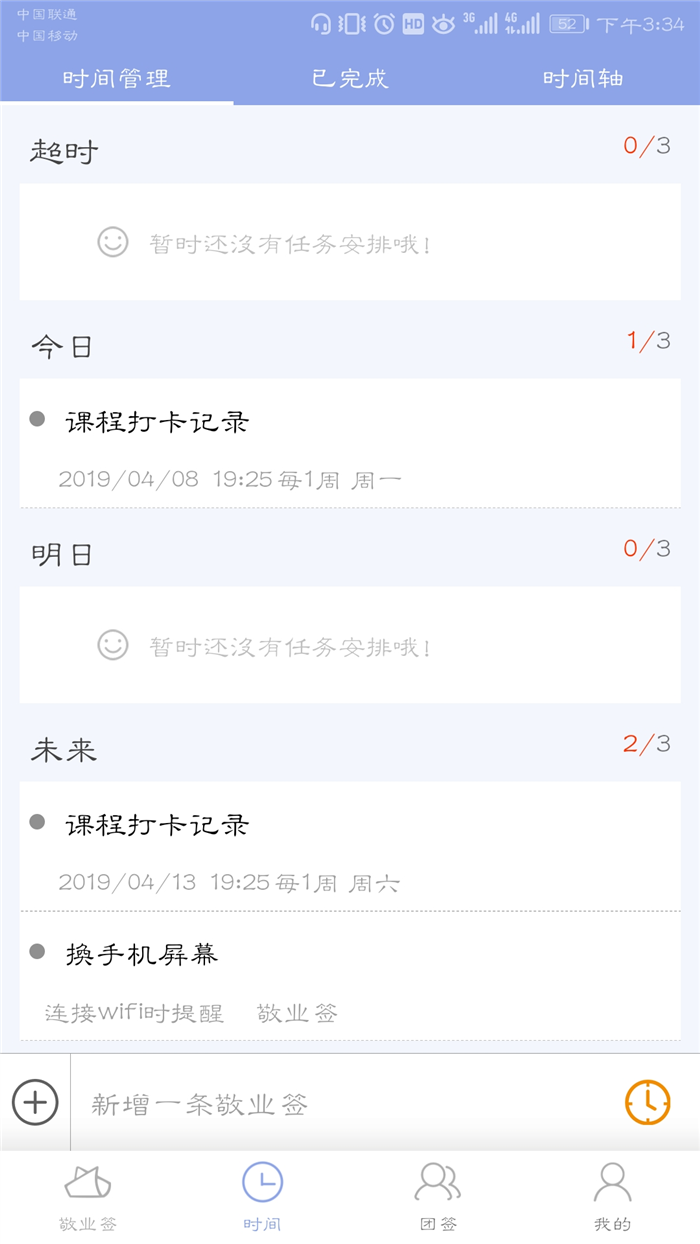Screen dimensions: 700x1244
Task: Switch to the 已完成 tab
Action: click(350, 78)
